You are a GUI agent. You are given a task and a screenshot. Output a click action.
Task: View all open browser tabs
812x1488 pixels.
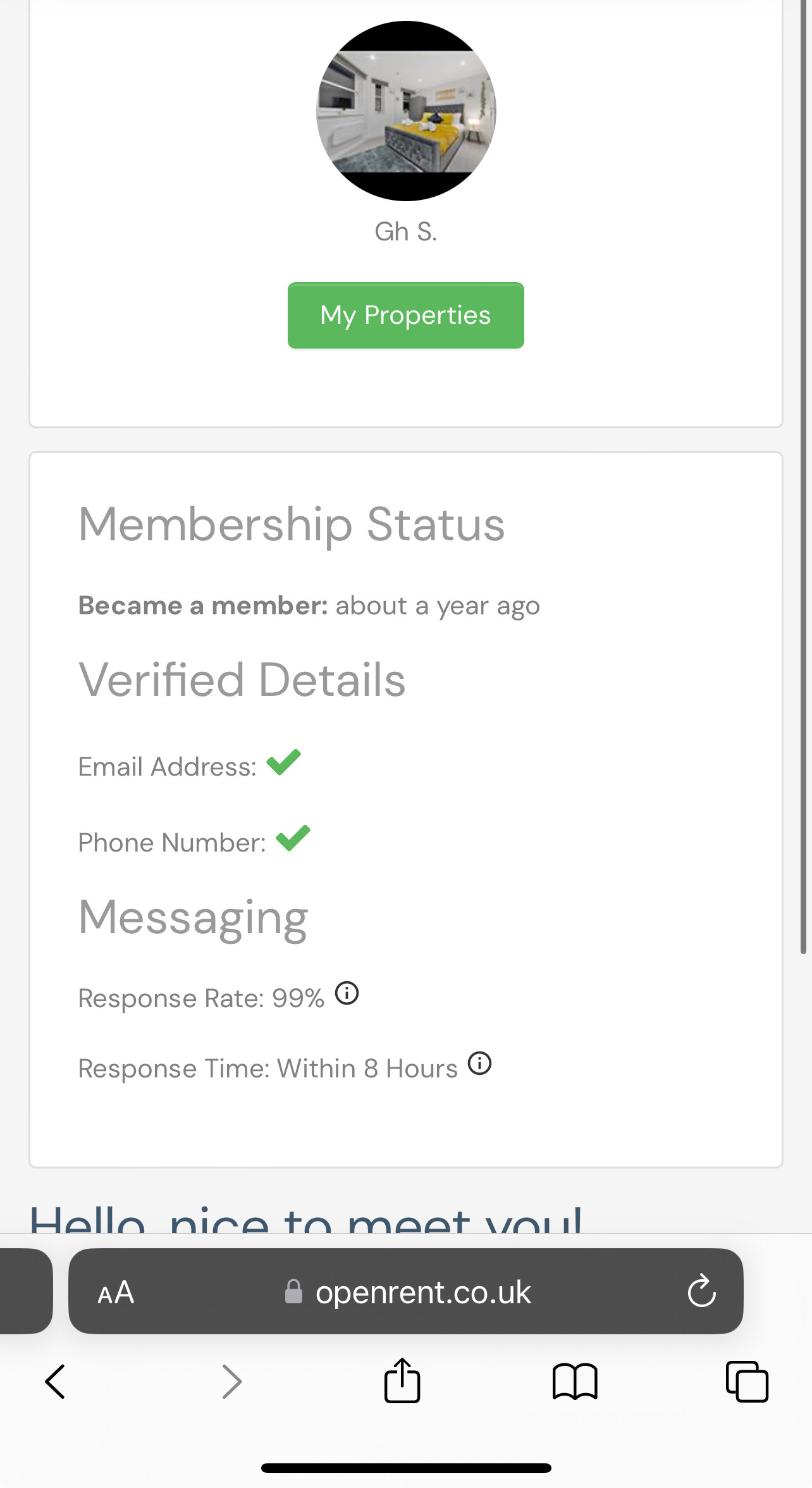pos(747,1381)
